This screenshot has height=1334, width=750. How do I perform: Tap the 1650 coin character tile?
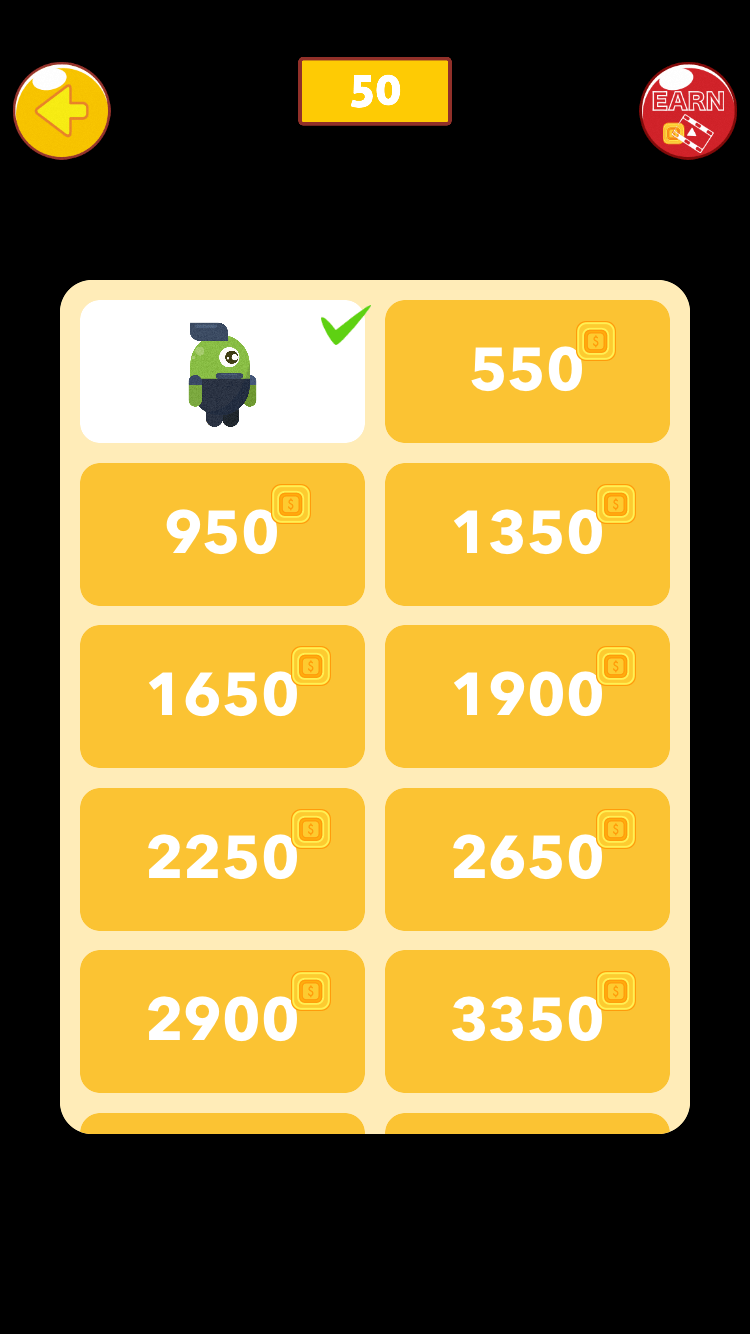pos(222,696)
